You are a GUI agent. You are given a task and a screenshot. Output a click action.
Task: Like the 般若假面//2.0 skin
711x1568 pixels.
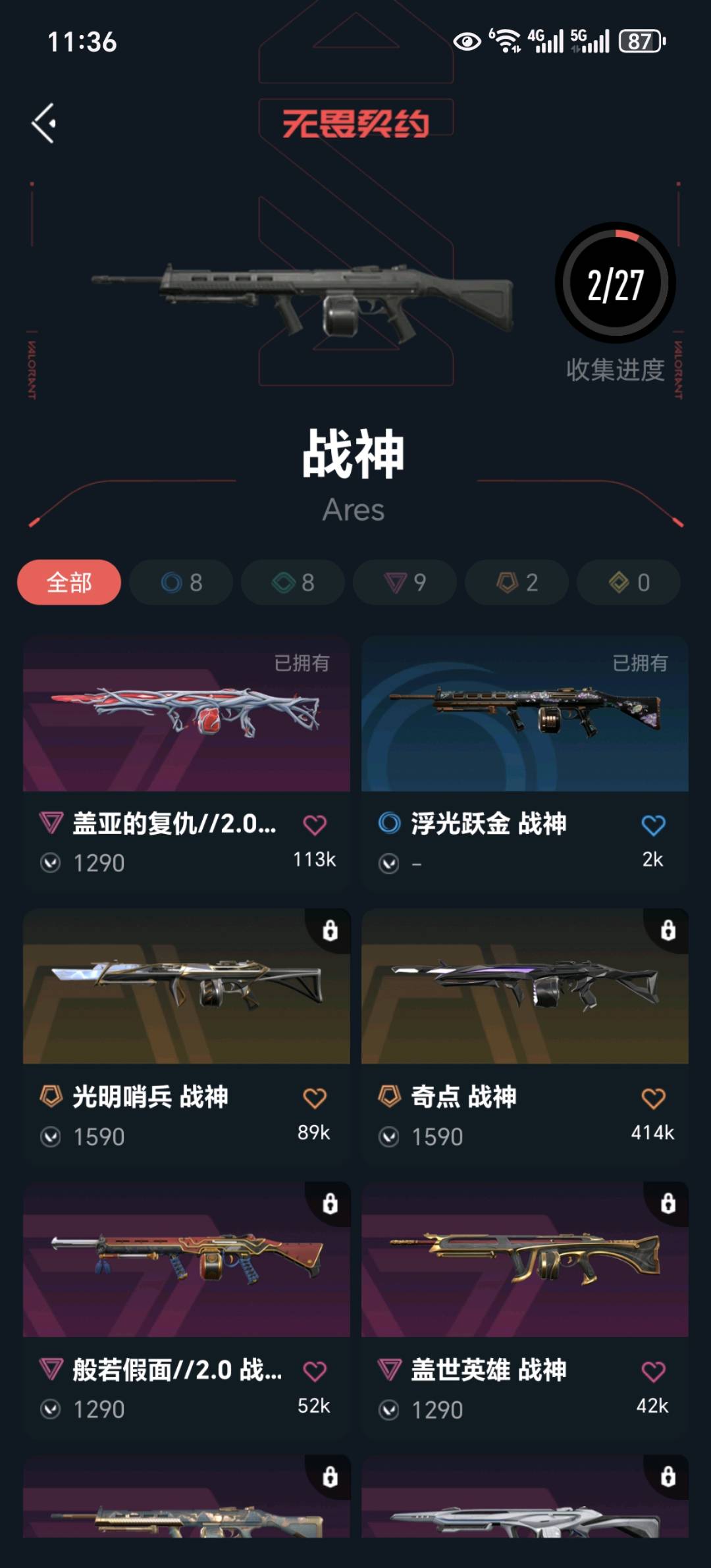[315, 1371]
